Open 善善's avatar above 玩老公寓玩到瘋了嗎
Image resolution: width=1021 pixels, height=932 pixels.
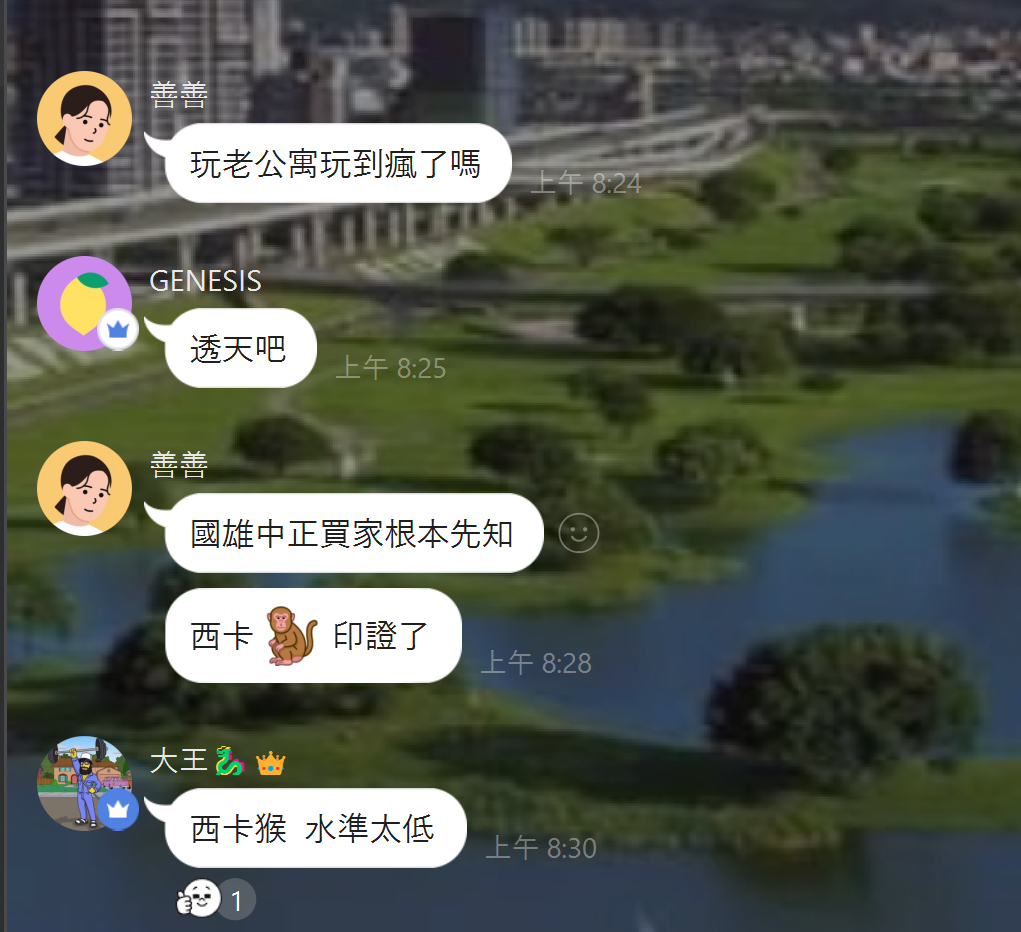pos(84,118)
